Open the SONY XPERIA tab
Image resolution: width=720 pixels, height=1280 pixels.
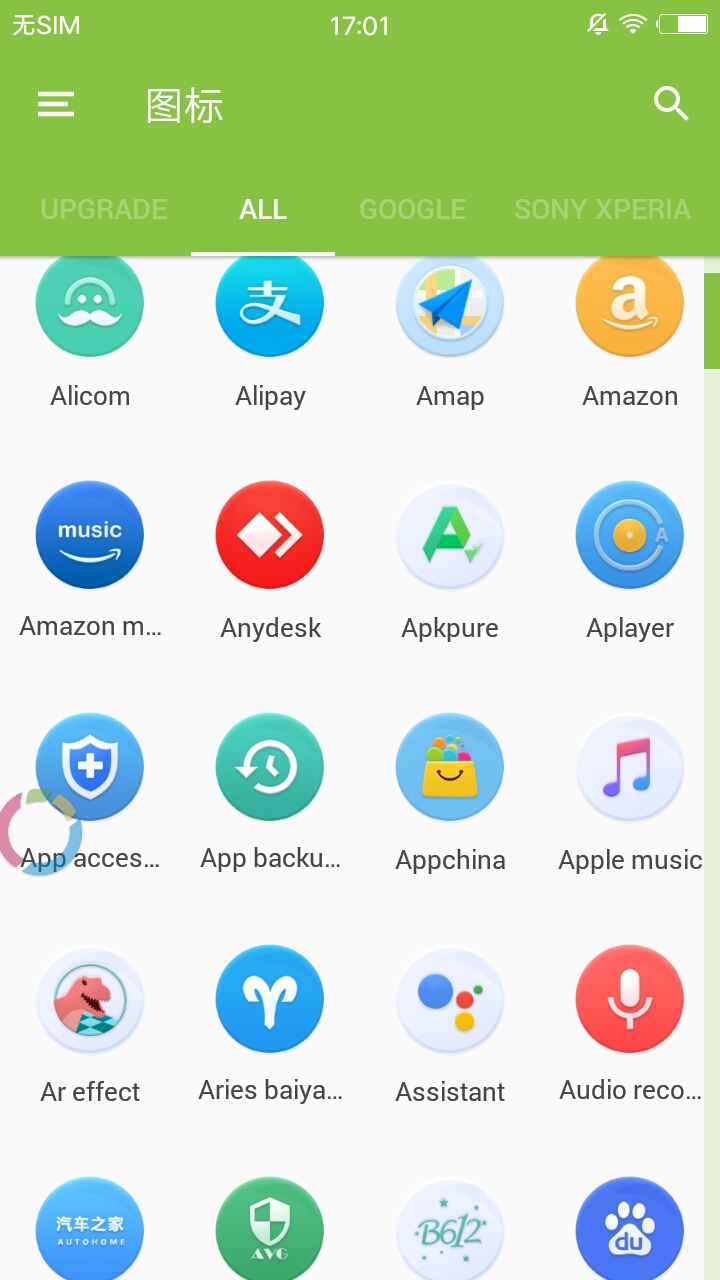(x=602, y=210)
